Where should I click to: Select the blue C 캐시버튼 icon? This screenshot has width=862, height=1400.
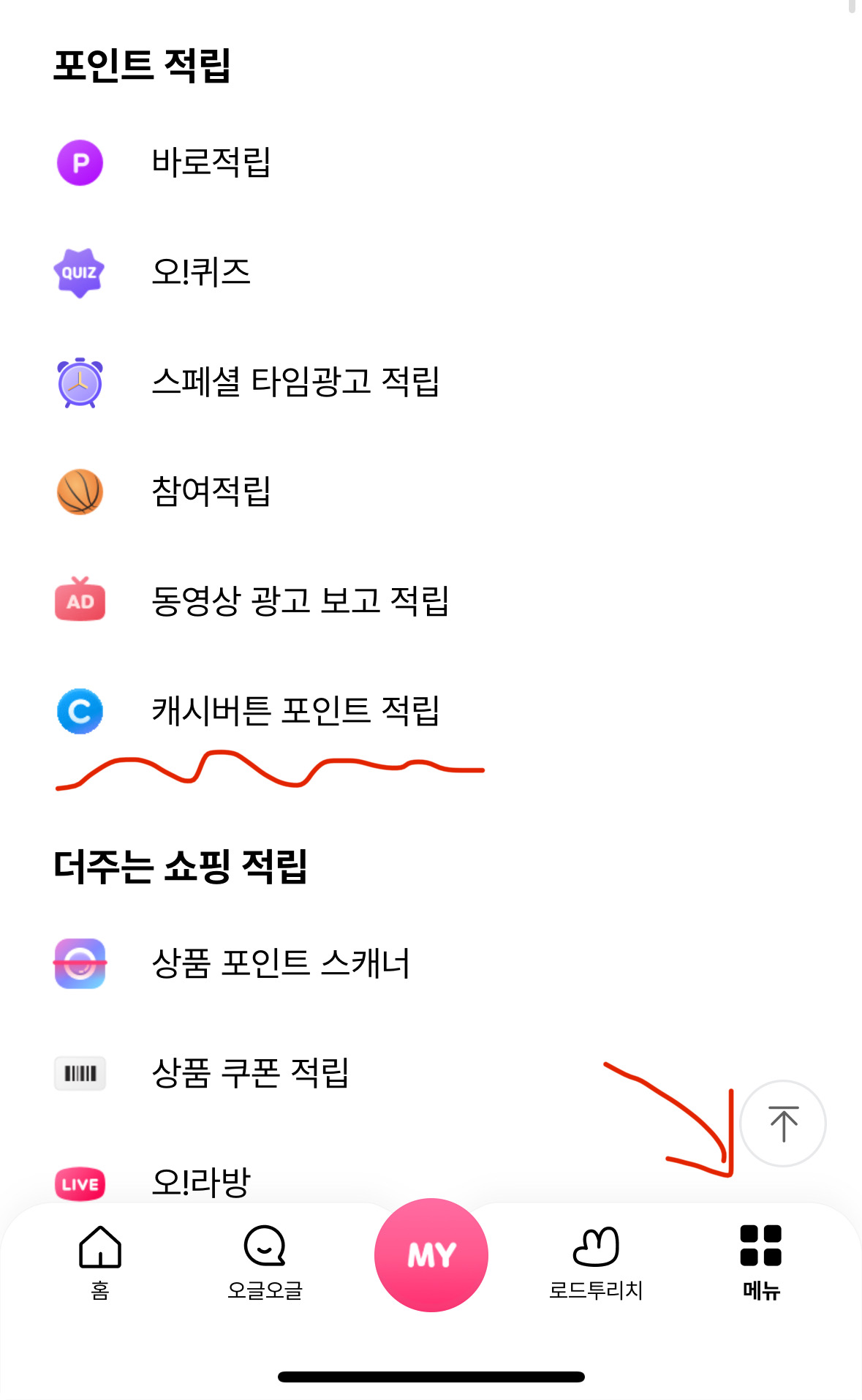click(80, 710)
